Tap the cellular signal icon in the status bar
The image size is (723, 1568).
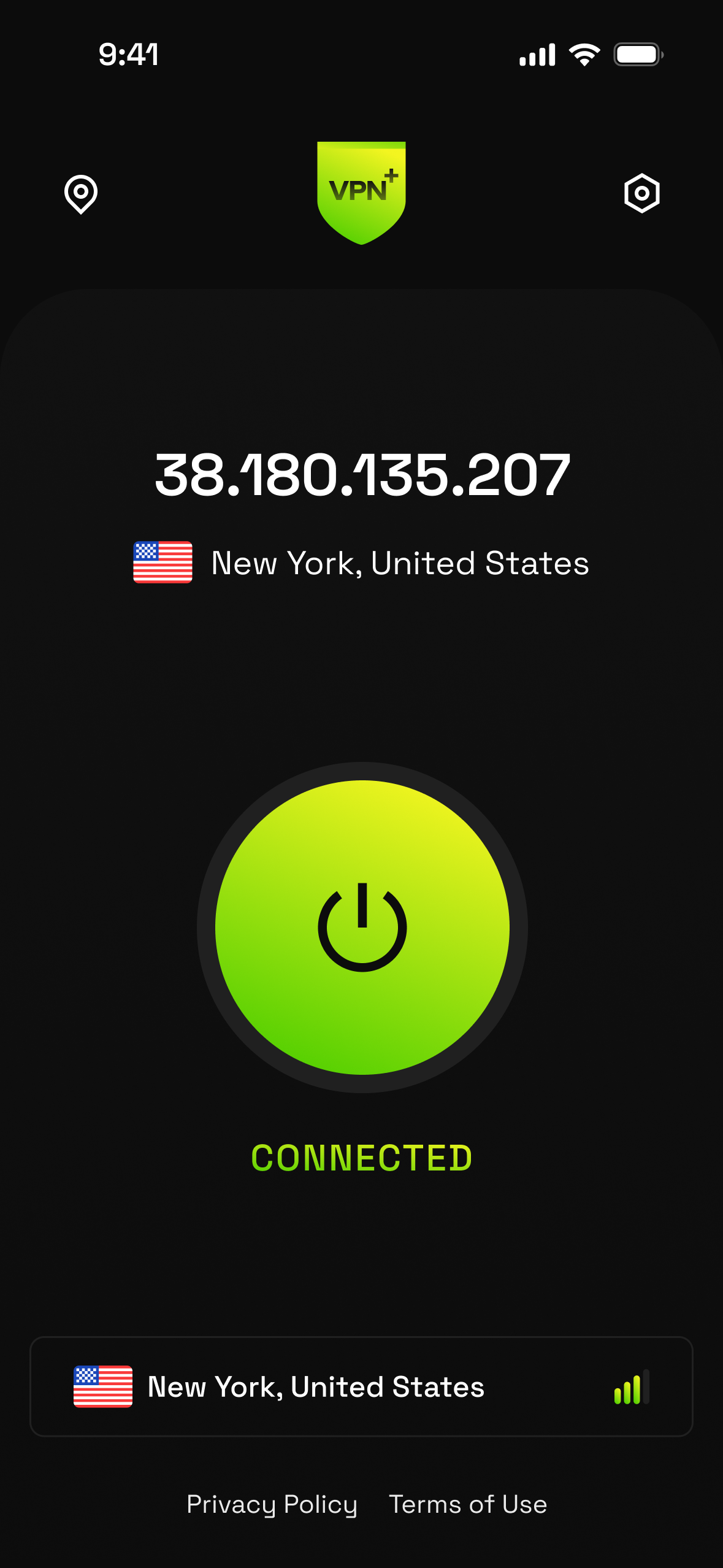click(x=538, y=55)
